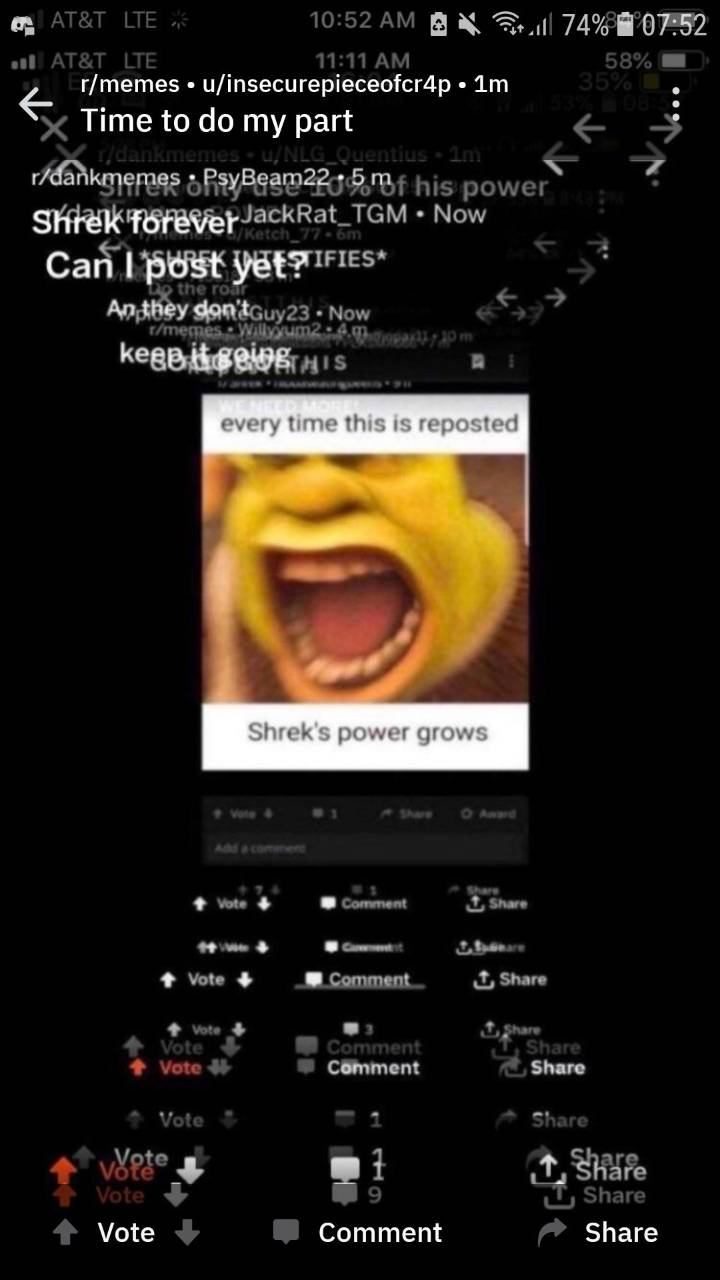
Task: Share the "Time to do my part" post
Action: tap(598, 1233)
